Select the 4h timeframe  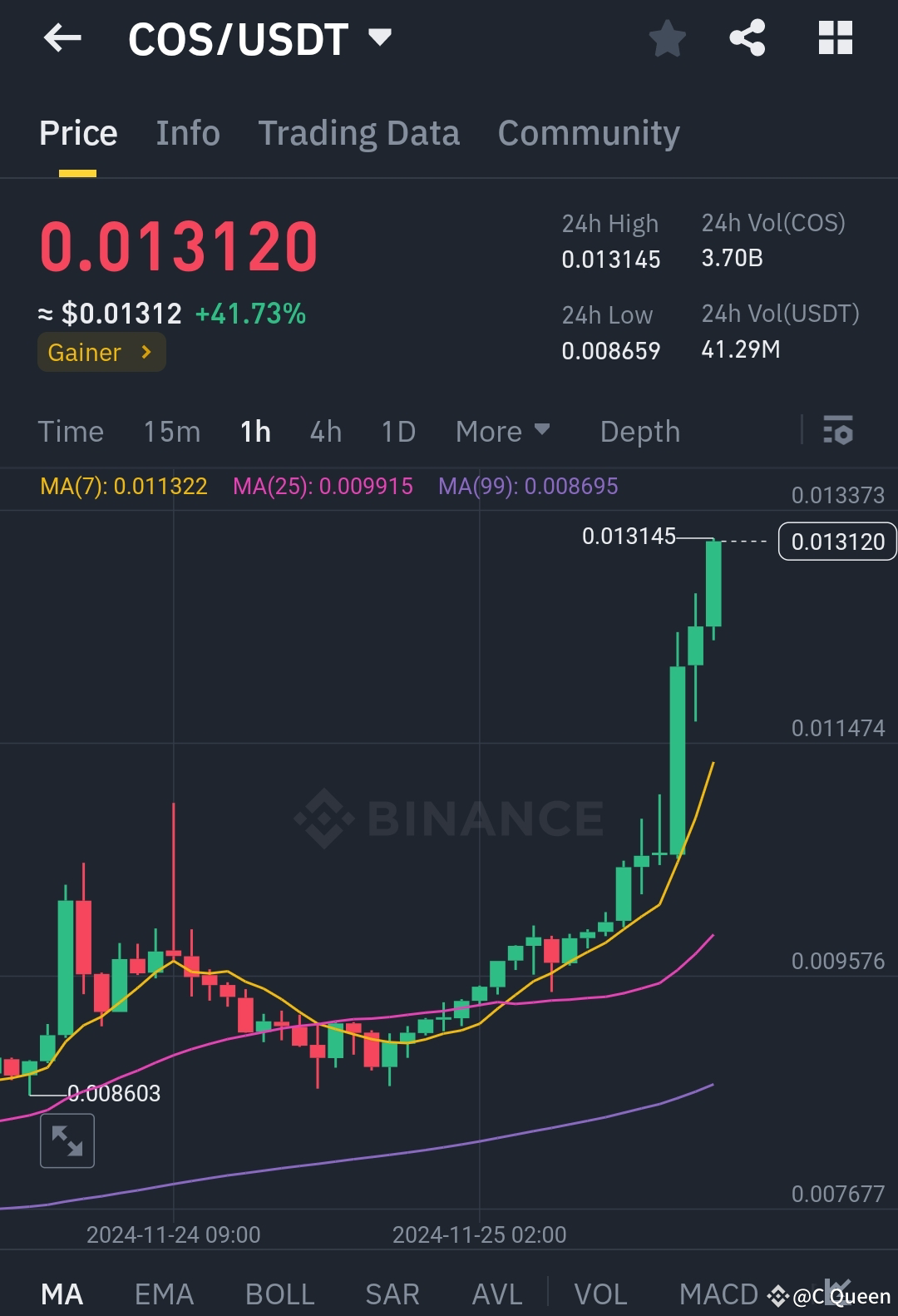coord(325,431)
